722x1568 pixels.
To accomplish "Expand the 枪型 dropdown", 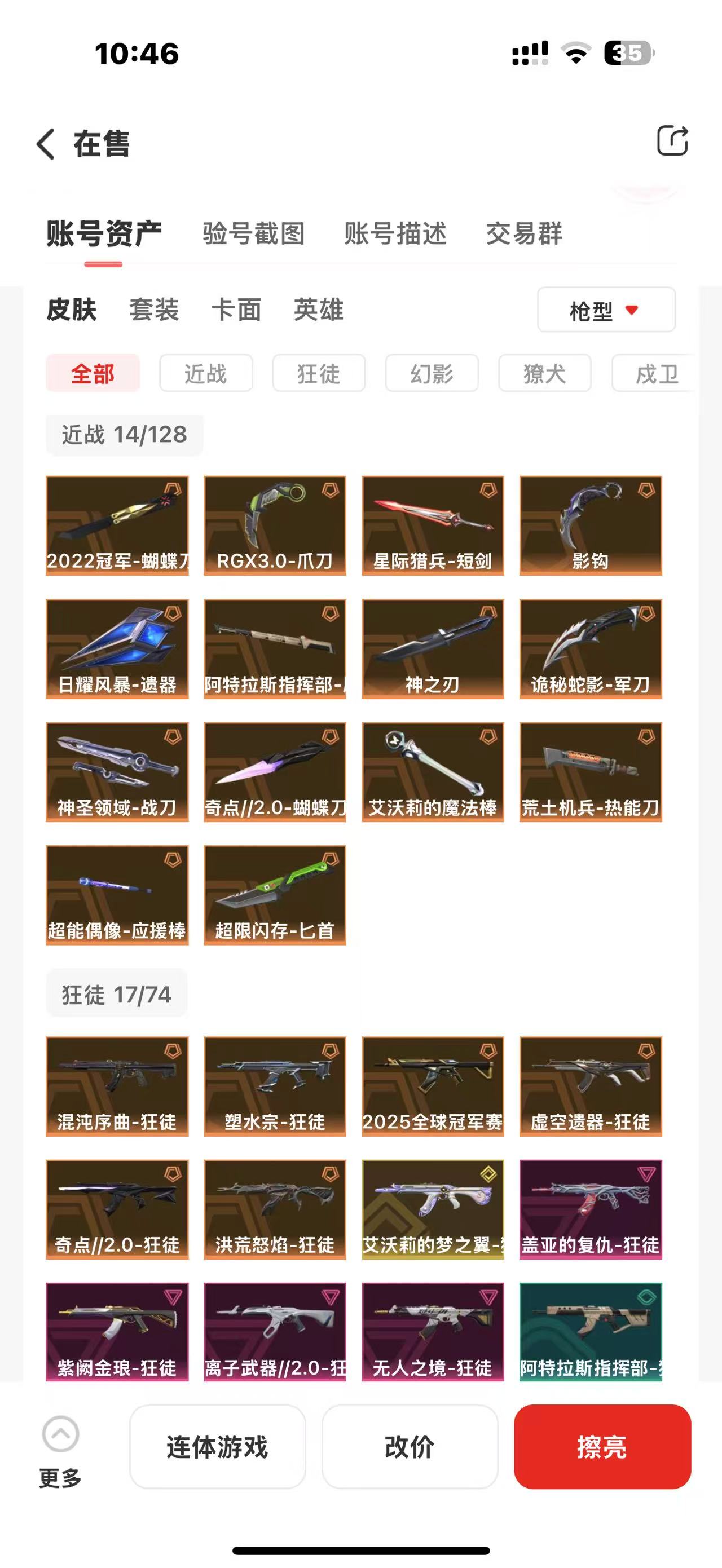I will pos(606,311).
